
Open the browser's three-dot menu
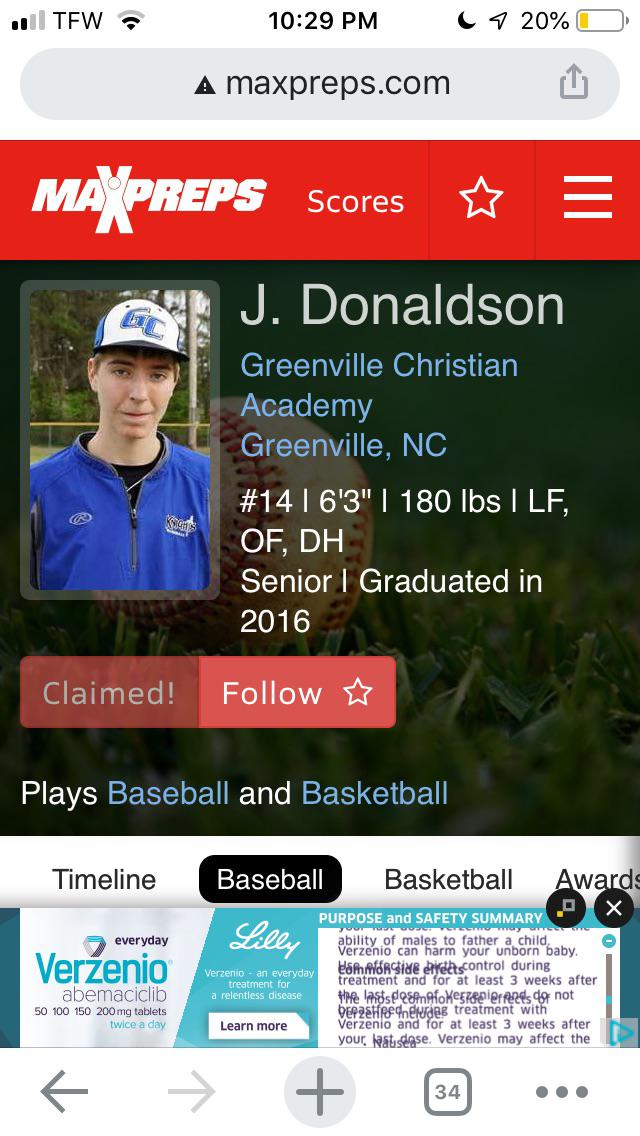click(562, 1092)
